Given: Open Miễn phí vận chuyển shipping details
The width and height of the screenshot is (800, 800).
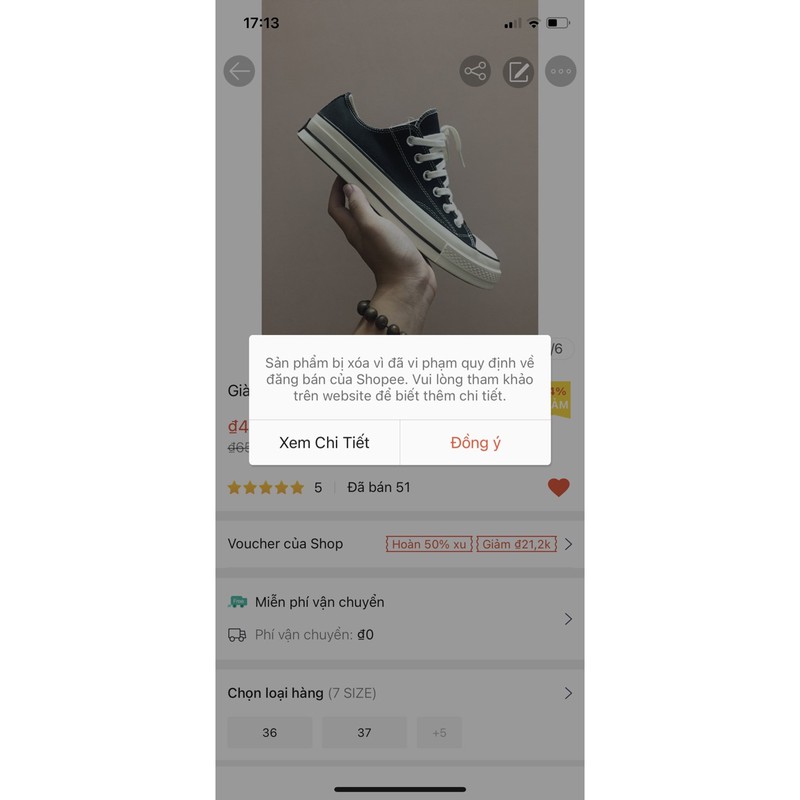Looking at the screenshot, I should tap(400, 618).
